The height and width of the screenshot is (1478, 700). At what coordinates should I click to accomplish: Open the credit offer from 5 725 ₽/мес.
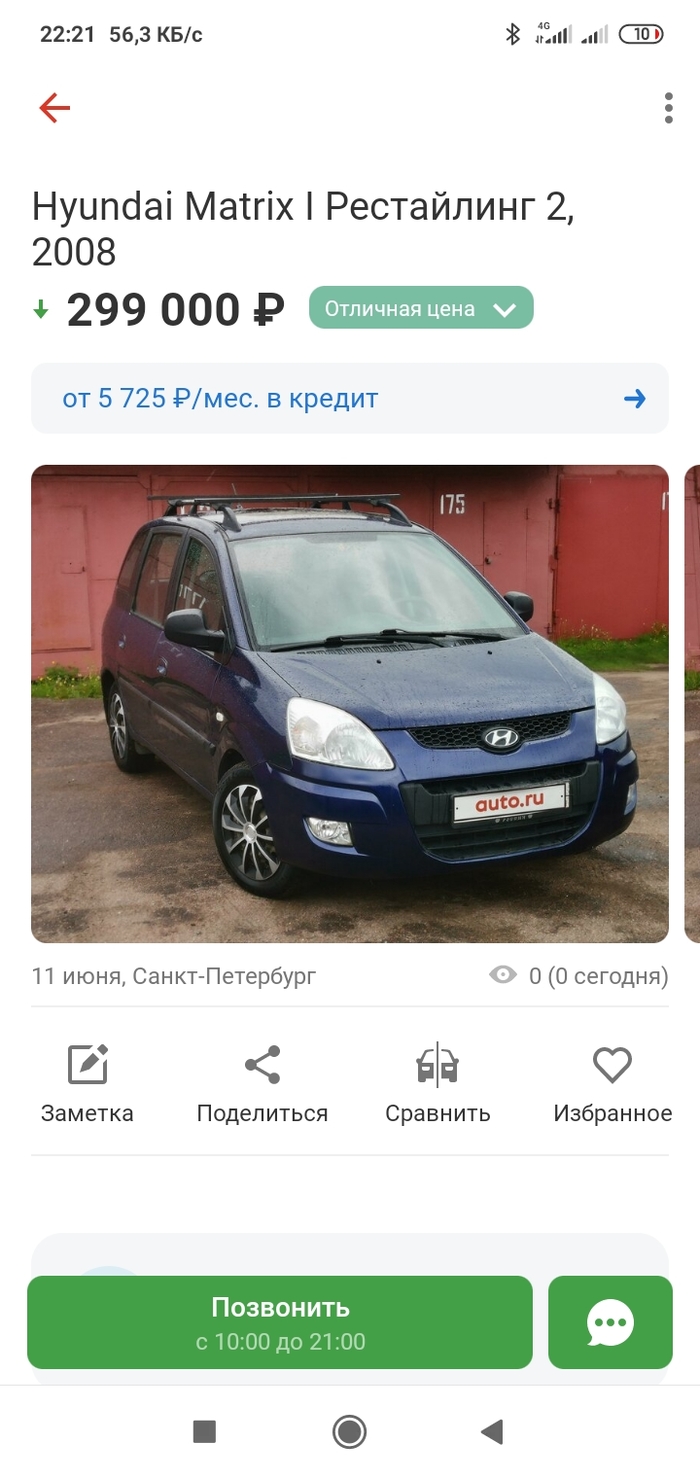[349, 399]
